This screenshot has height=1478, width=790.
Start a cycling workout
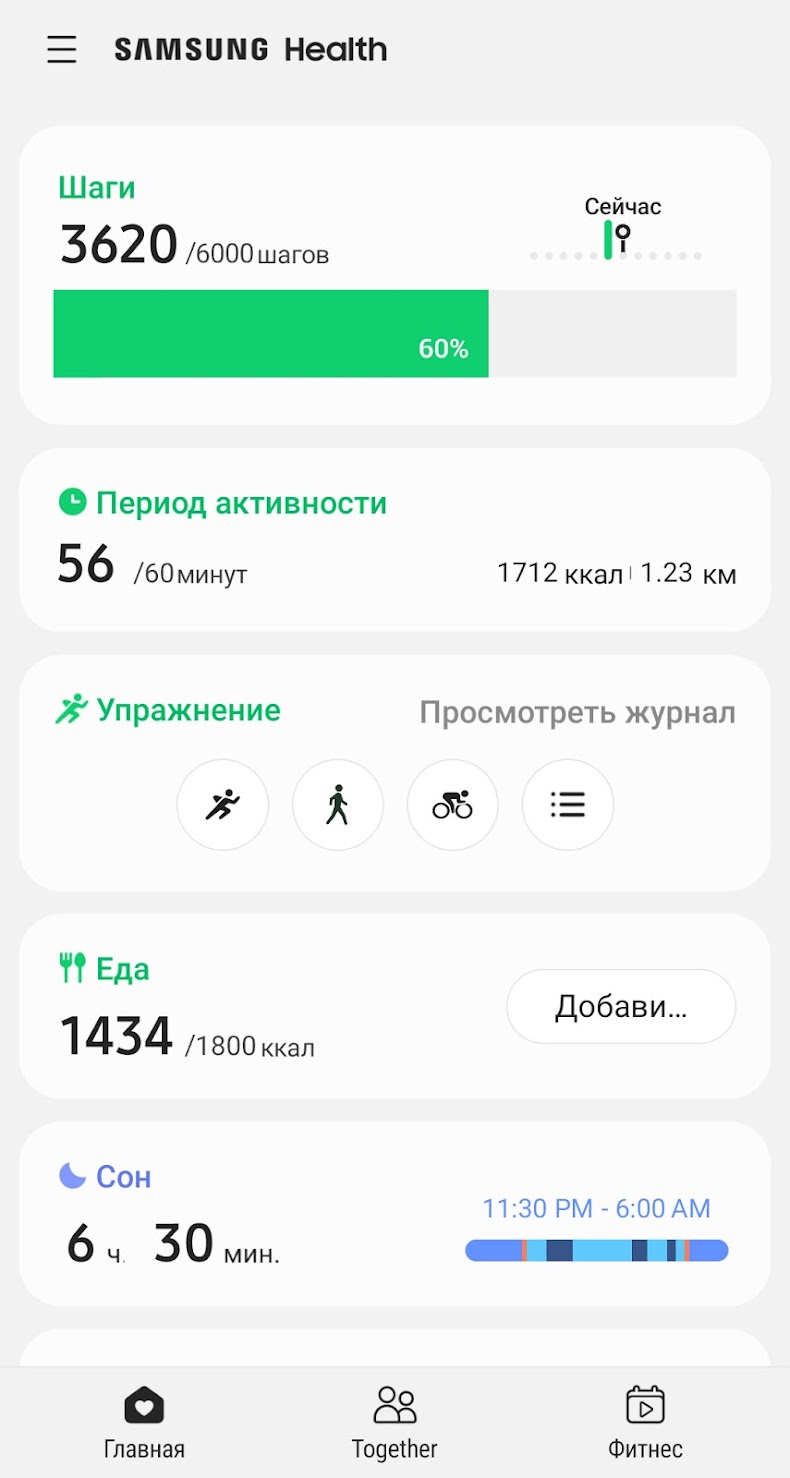coord(453,805)
